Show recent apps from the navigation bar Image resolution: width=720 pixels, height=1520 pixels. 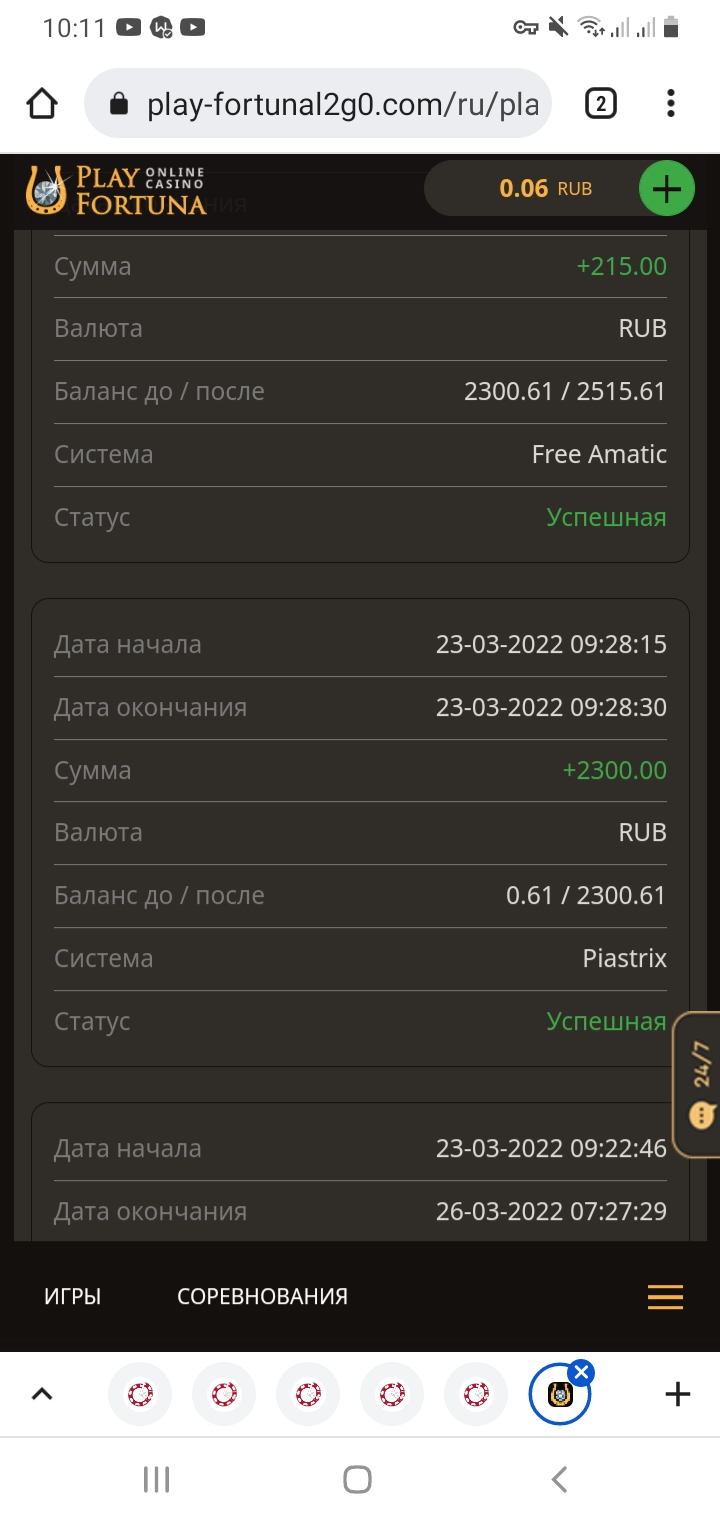click(157, 1479)
